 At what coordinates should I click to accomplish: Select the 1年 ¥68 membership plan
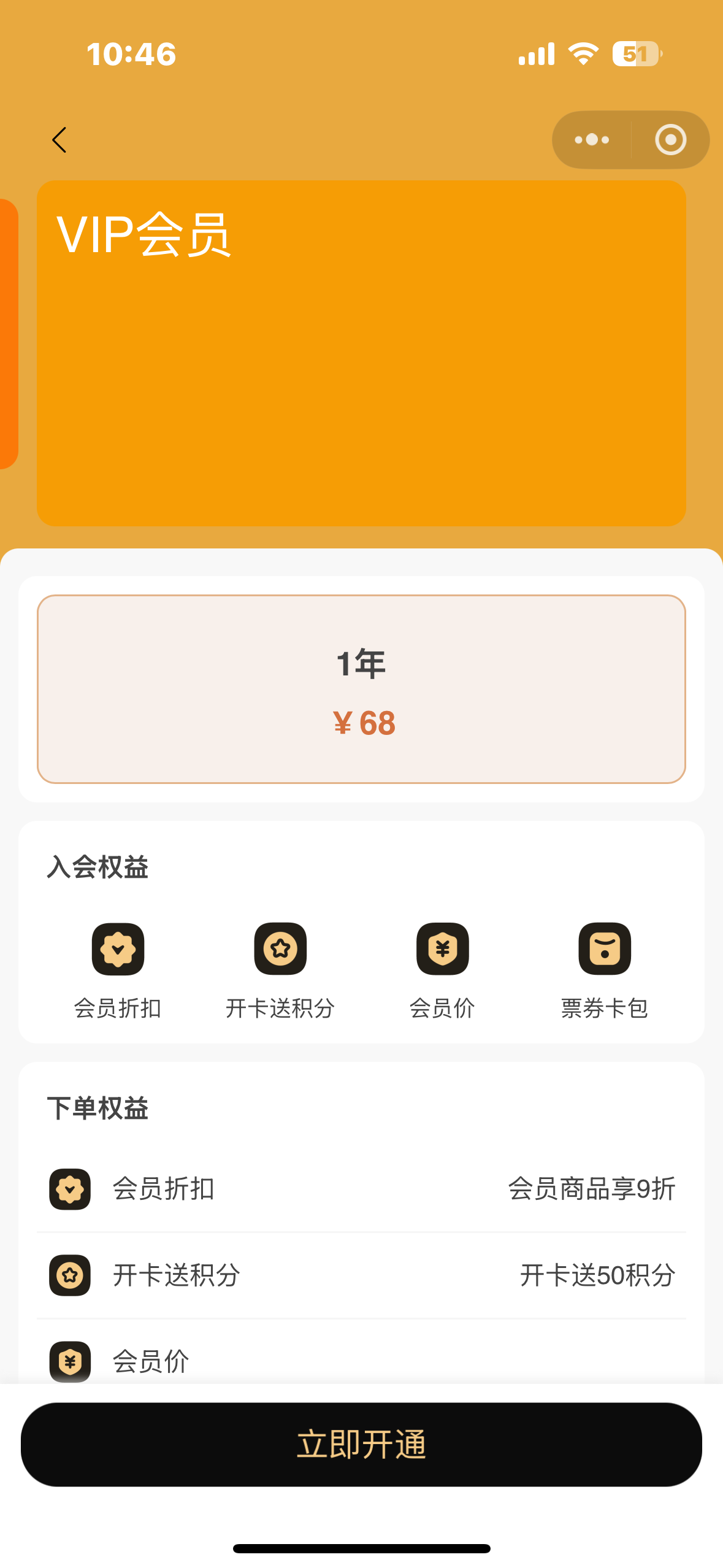coord(361,689)
